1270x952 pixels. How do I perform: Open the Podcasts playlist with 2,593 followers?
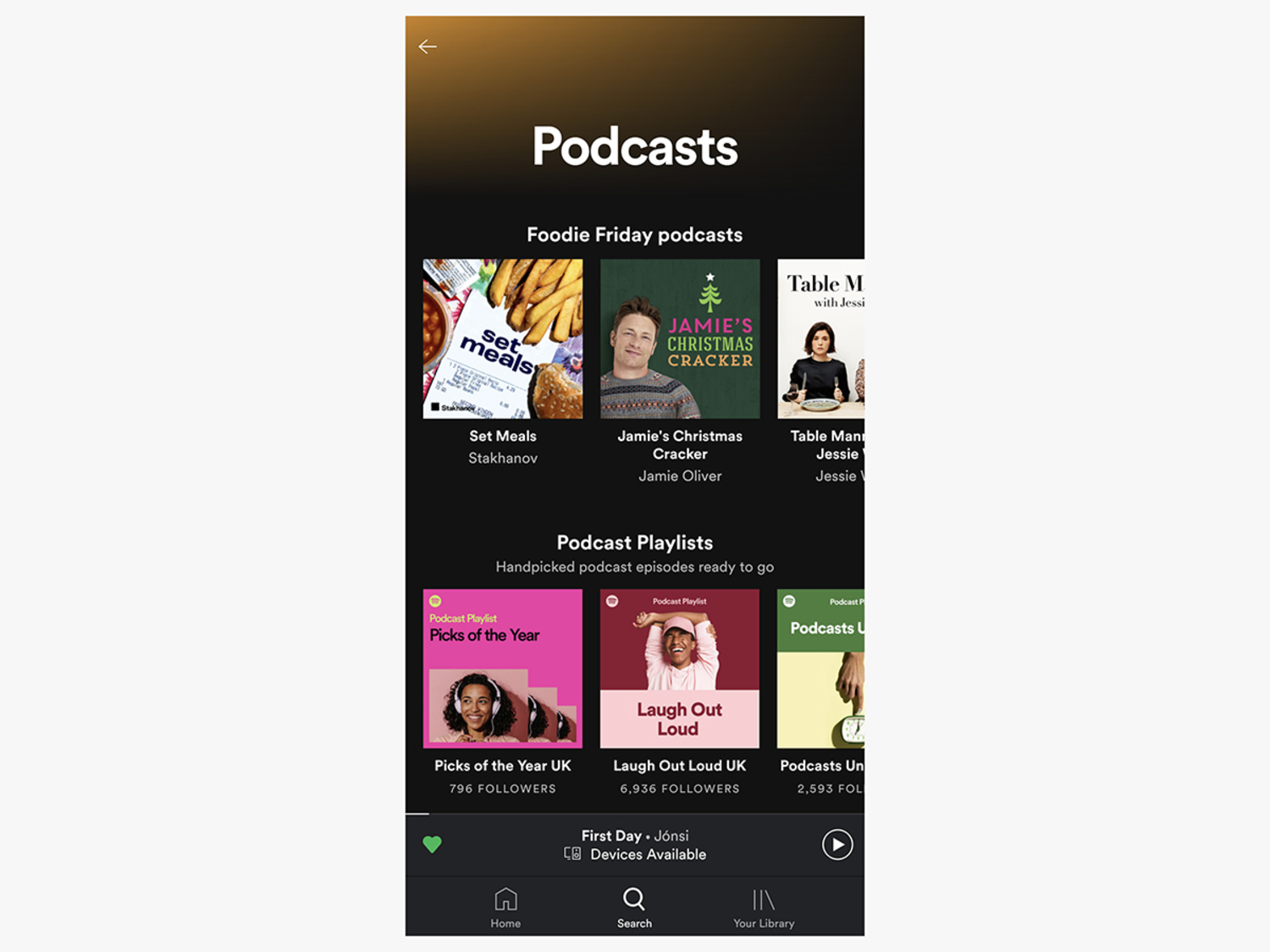[820, 669]
